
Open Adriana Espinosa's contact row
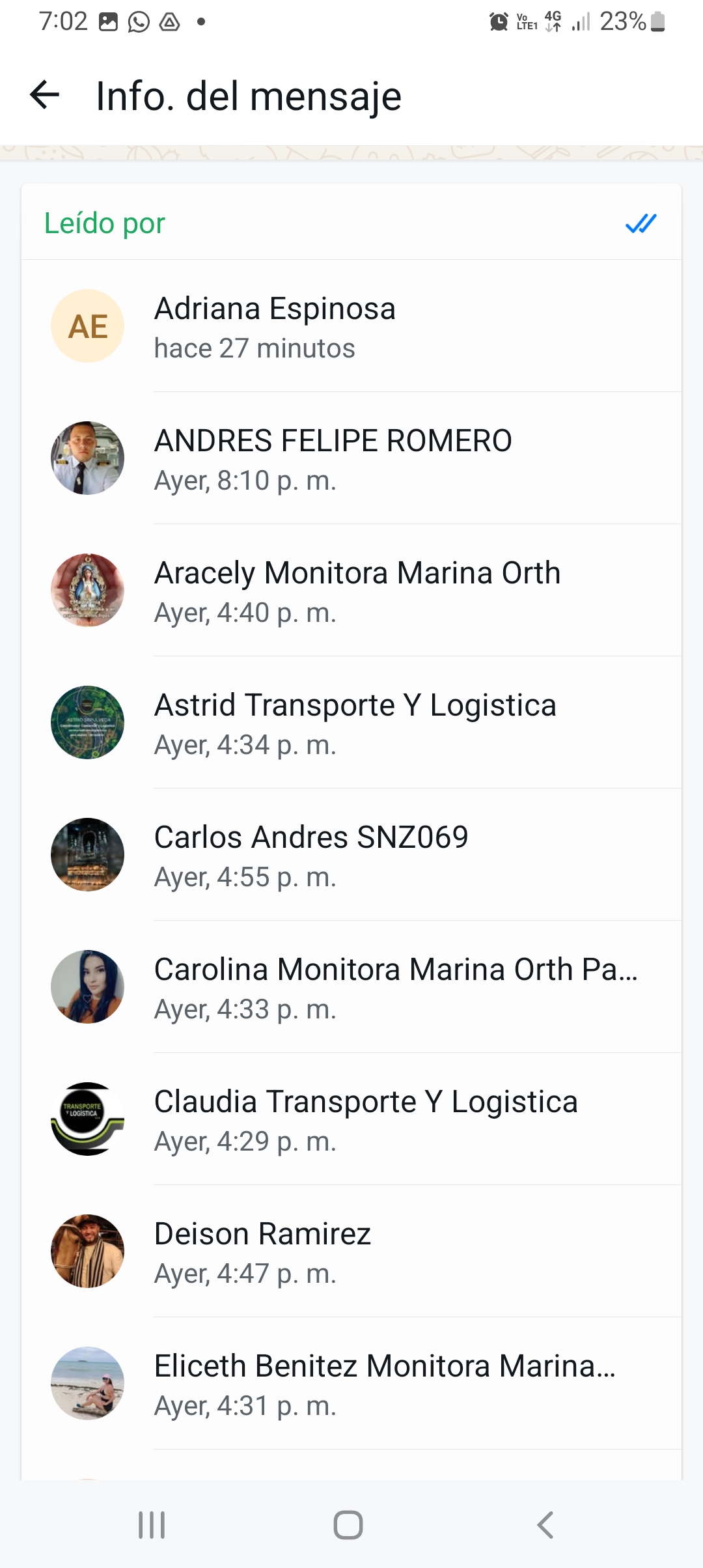(351, 327)
